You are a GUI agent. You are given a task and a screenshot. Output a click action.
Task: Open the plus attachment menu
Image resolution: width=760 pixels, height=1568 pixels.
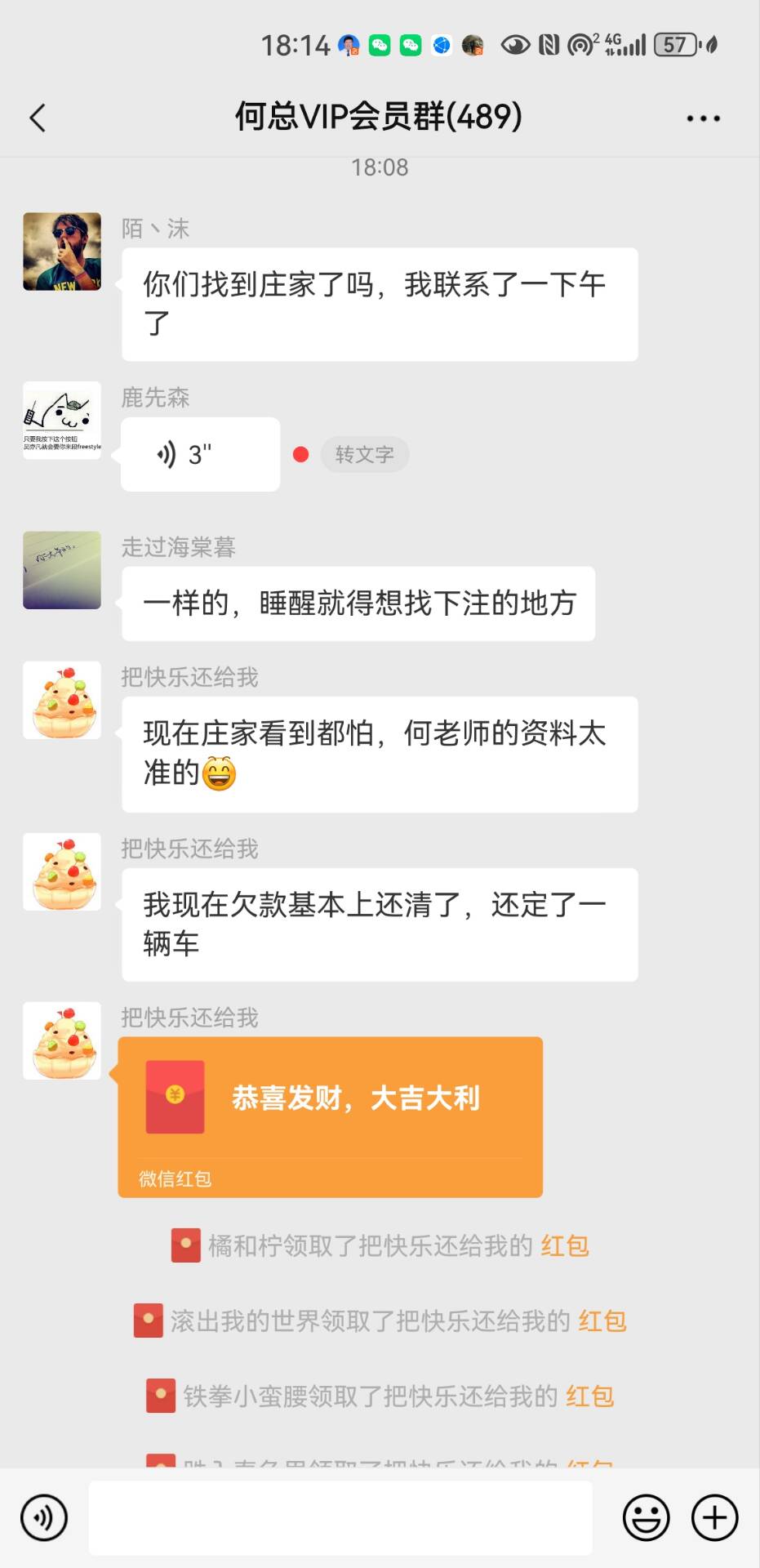click(x=714, y=1517)
